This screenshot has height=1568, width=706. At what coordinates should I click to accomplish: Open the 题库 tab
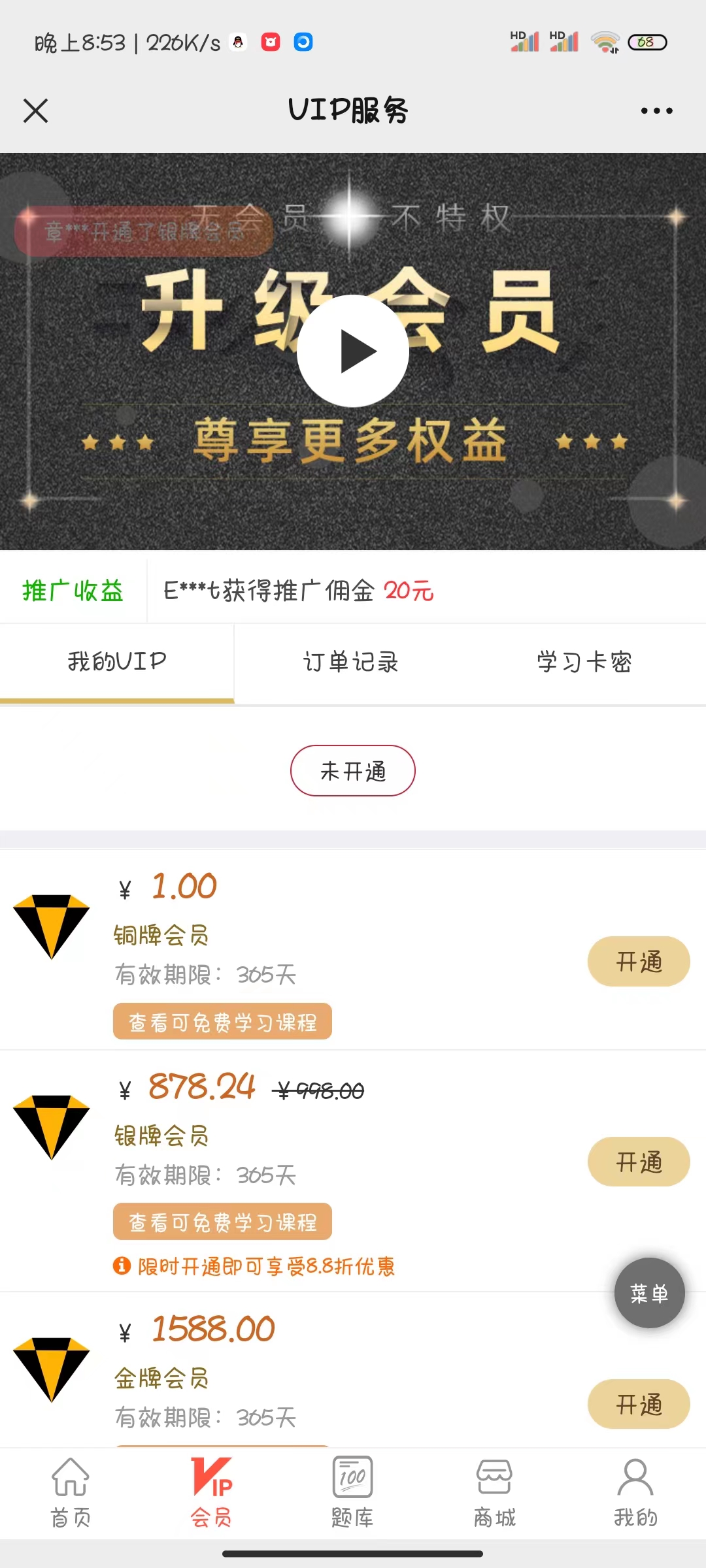coord(352,1493)
